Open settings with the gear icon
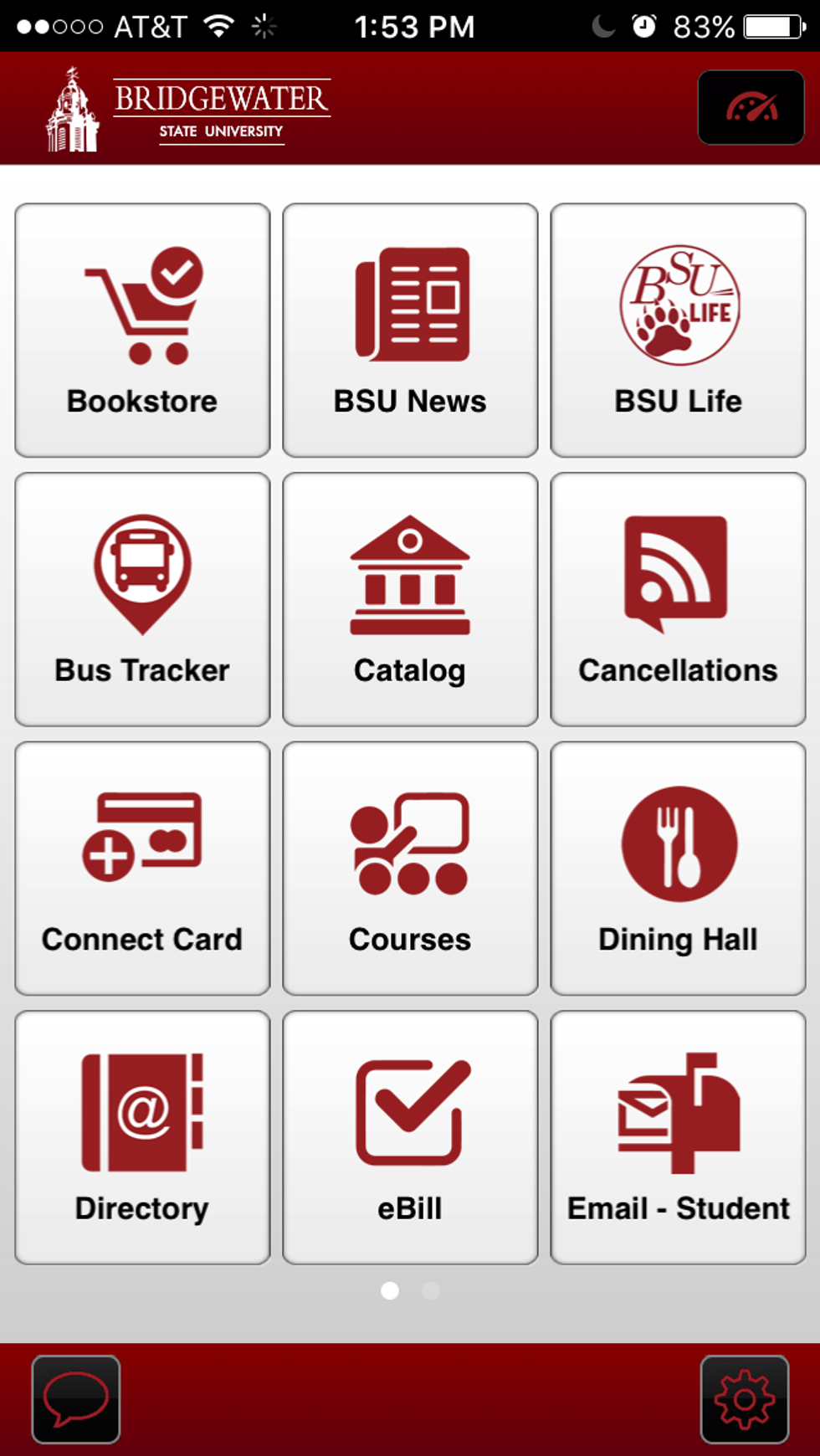Viewport: 820px width, 1456px height. 744,1399
